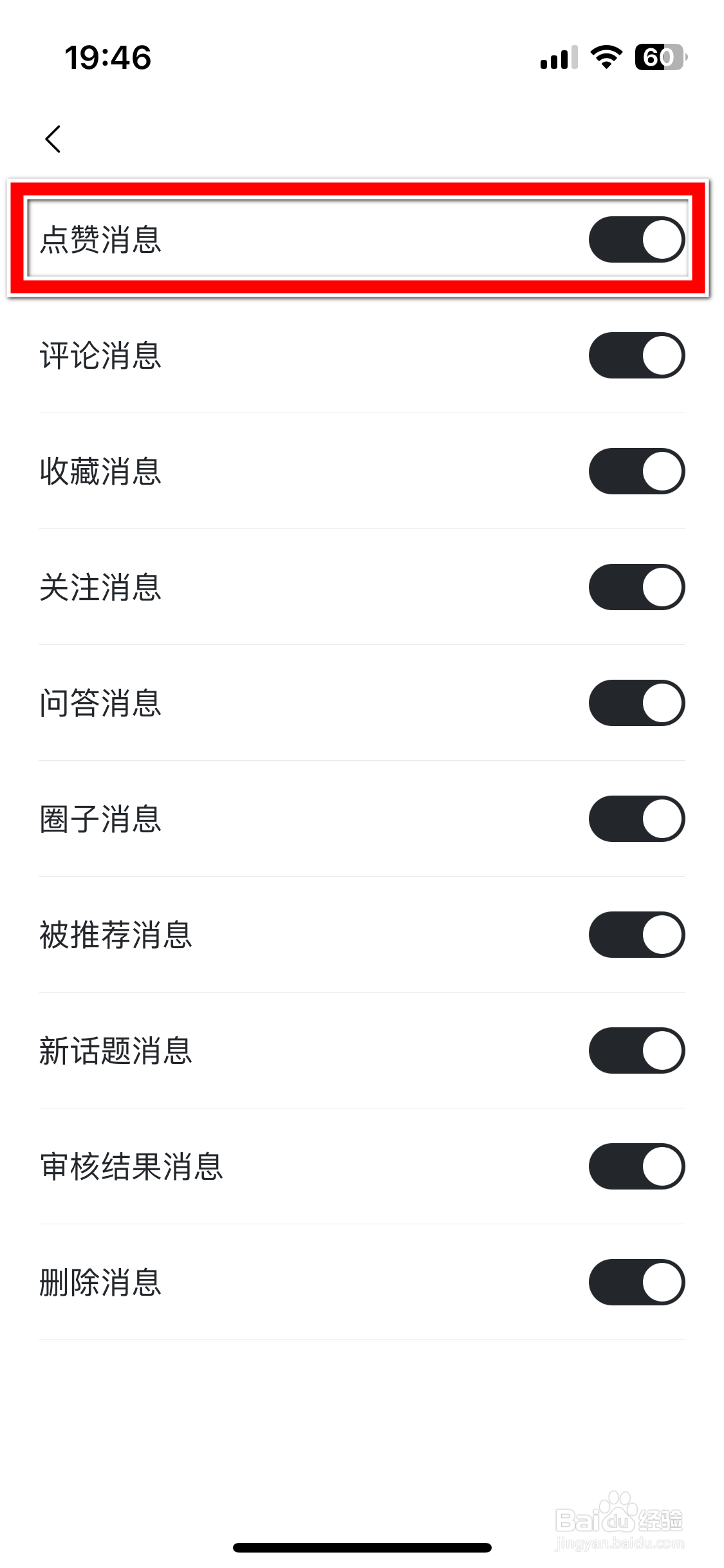Tap the 评论消息 row label

(100, 355)
